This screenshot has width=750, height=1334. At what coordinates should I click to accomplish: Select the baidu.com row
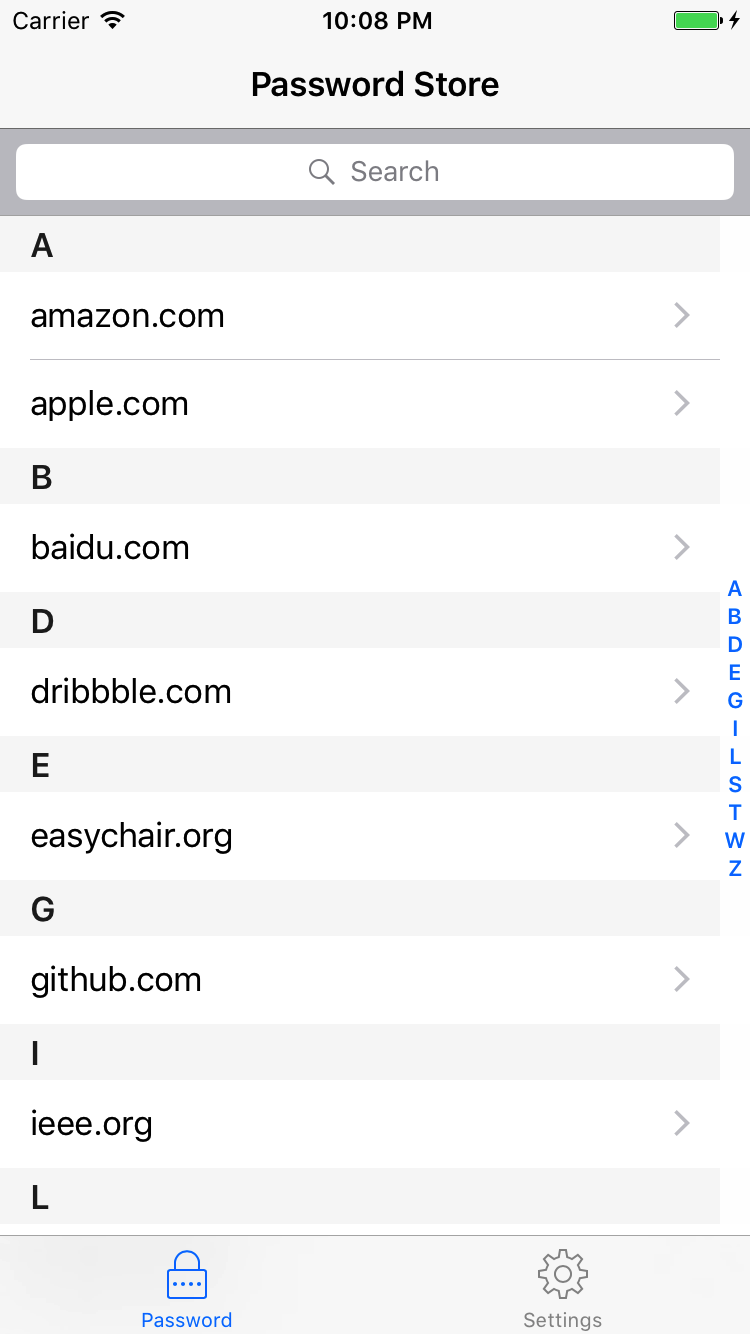(x=360, y=548)
